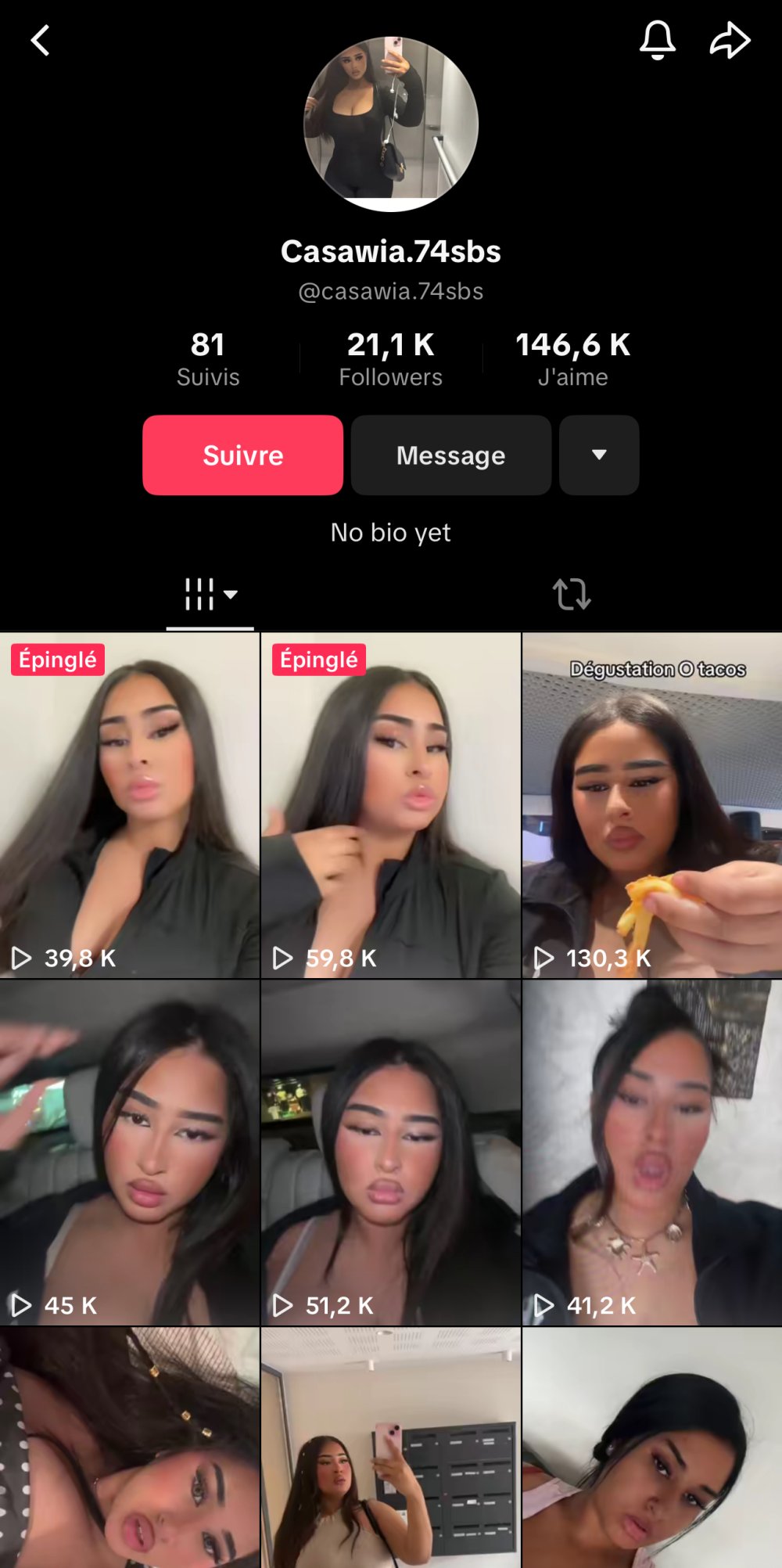Play the Dégustation O tacos video
The width and height of the screenshot is (782, 1568).
pyautogui.click(x=652, y=806)
